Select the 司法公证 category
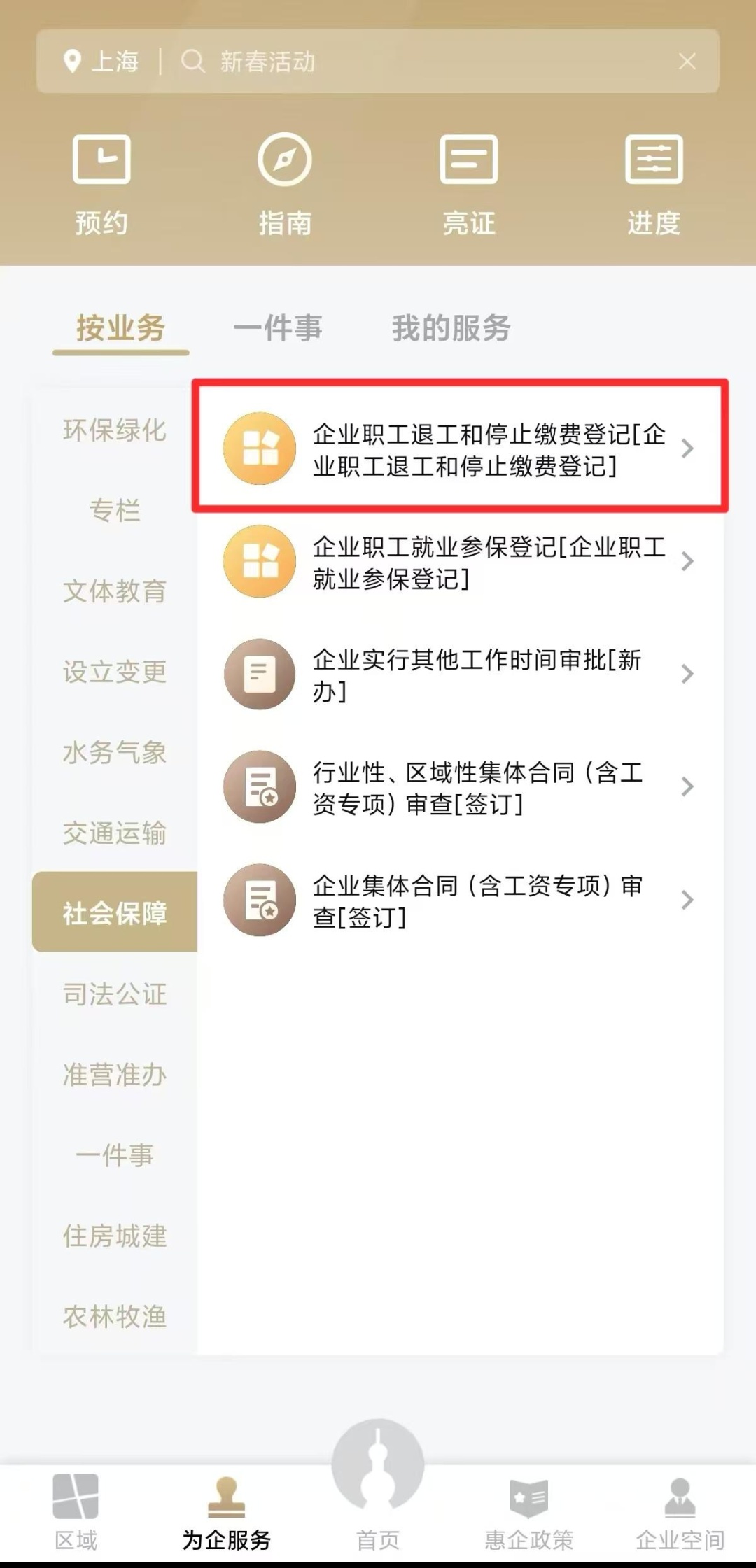Image resolution: width=756 pixels, height=1568 pixels. pyautogui.click(x=115, y=994)
